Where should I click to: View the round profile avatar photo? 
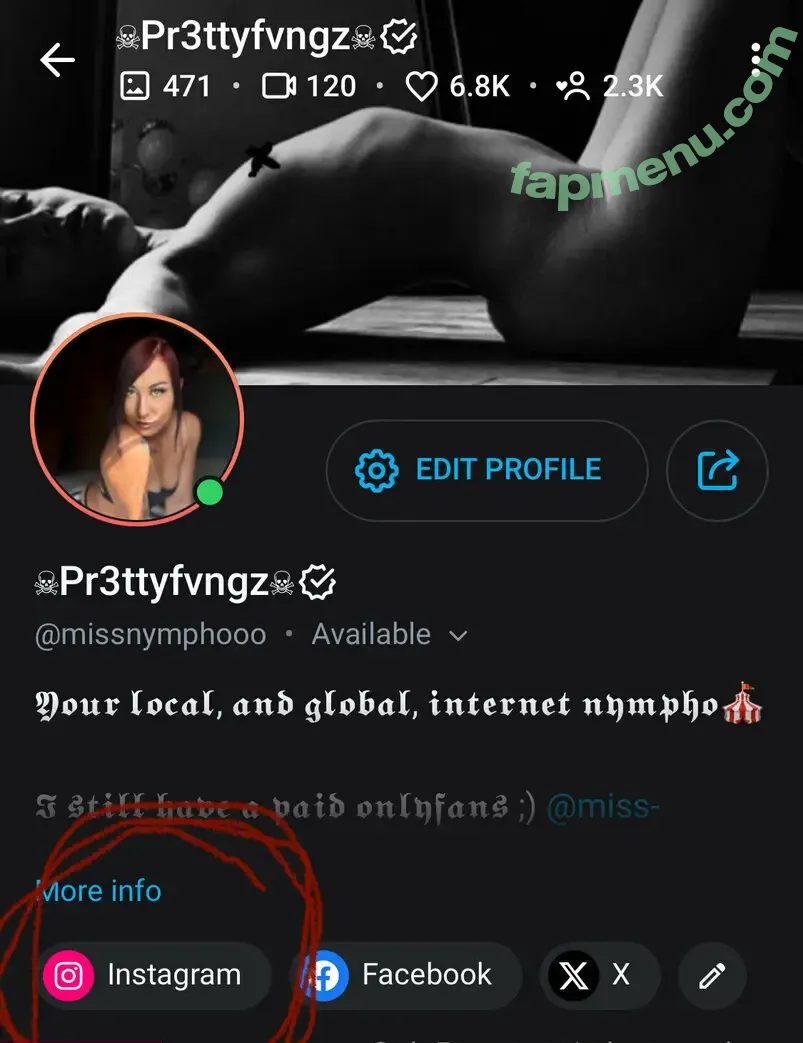coord(137,420)
